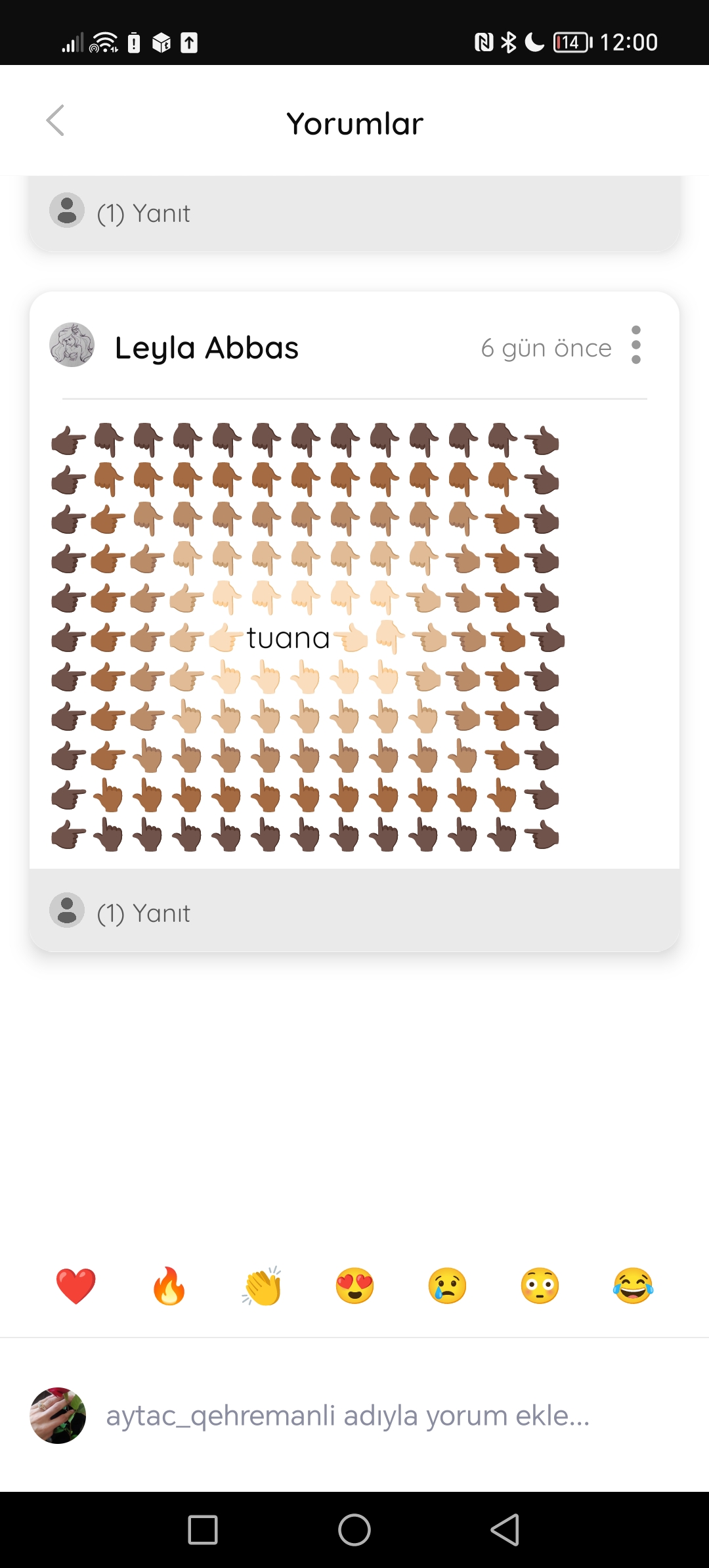
Task: Open the recent apps view
Action: click(203, 1530)
